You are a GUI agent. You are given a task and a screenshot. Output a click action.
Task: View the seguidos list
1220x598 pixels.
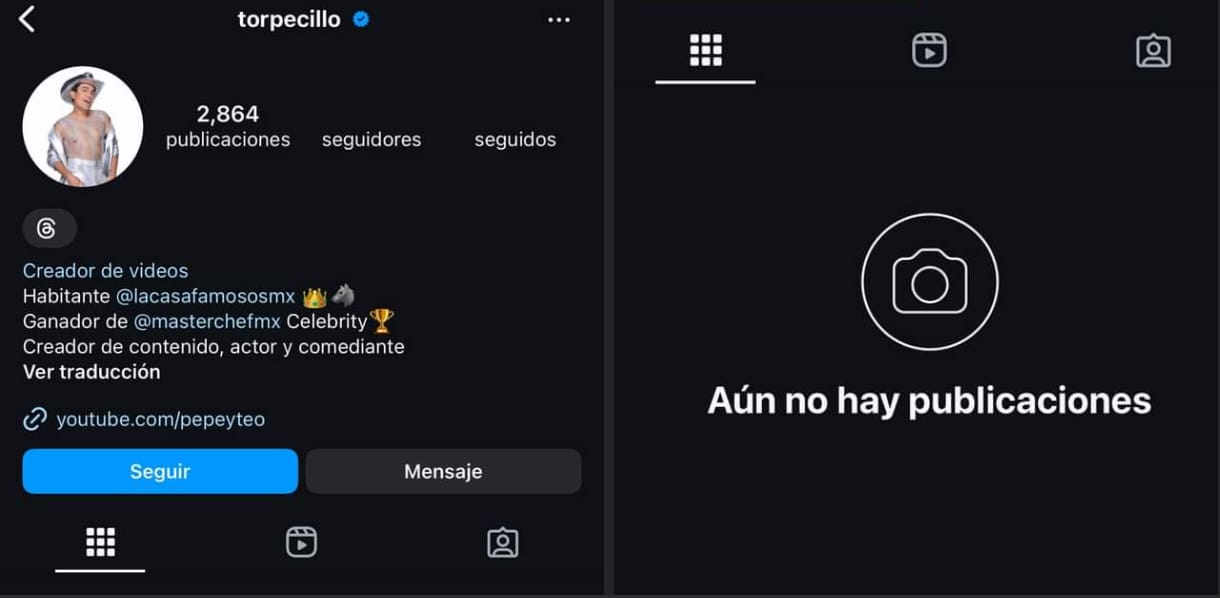(x=515, y=139)
